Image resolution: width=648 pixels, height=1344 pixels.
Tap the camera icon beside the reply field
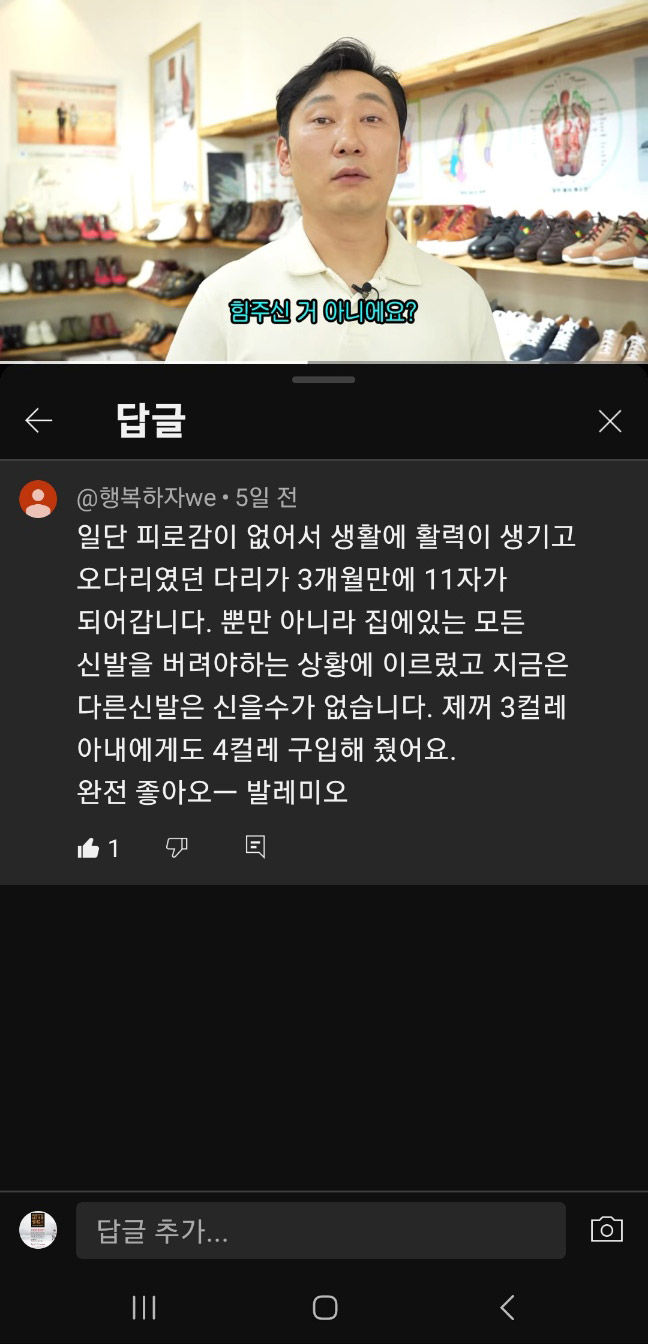coord(606,1230)
